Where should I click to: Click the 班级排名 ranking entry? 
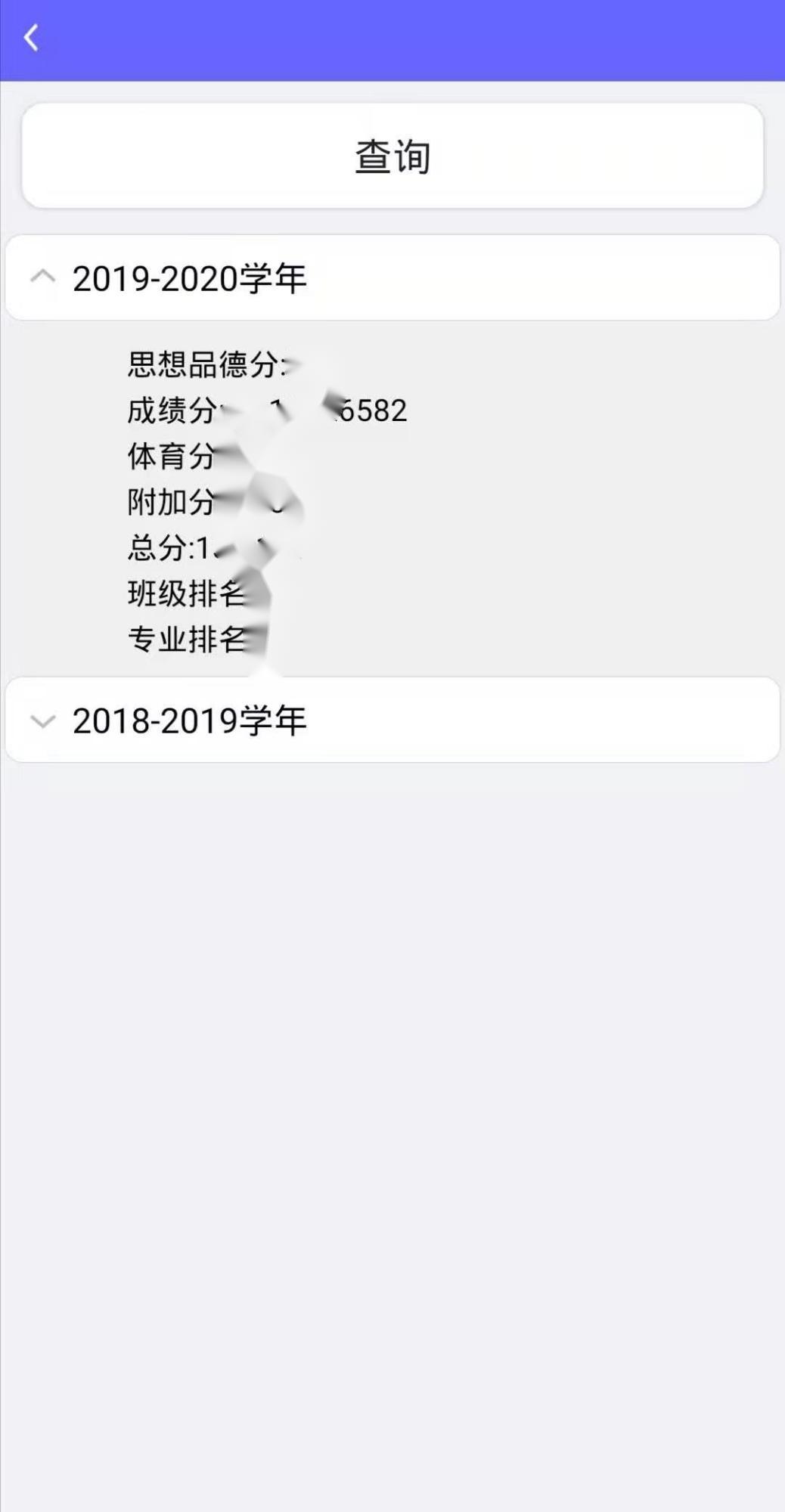pos(189,595)
